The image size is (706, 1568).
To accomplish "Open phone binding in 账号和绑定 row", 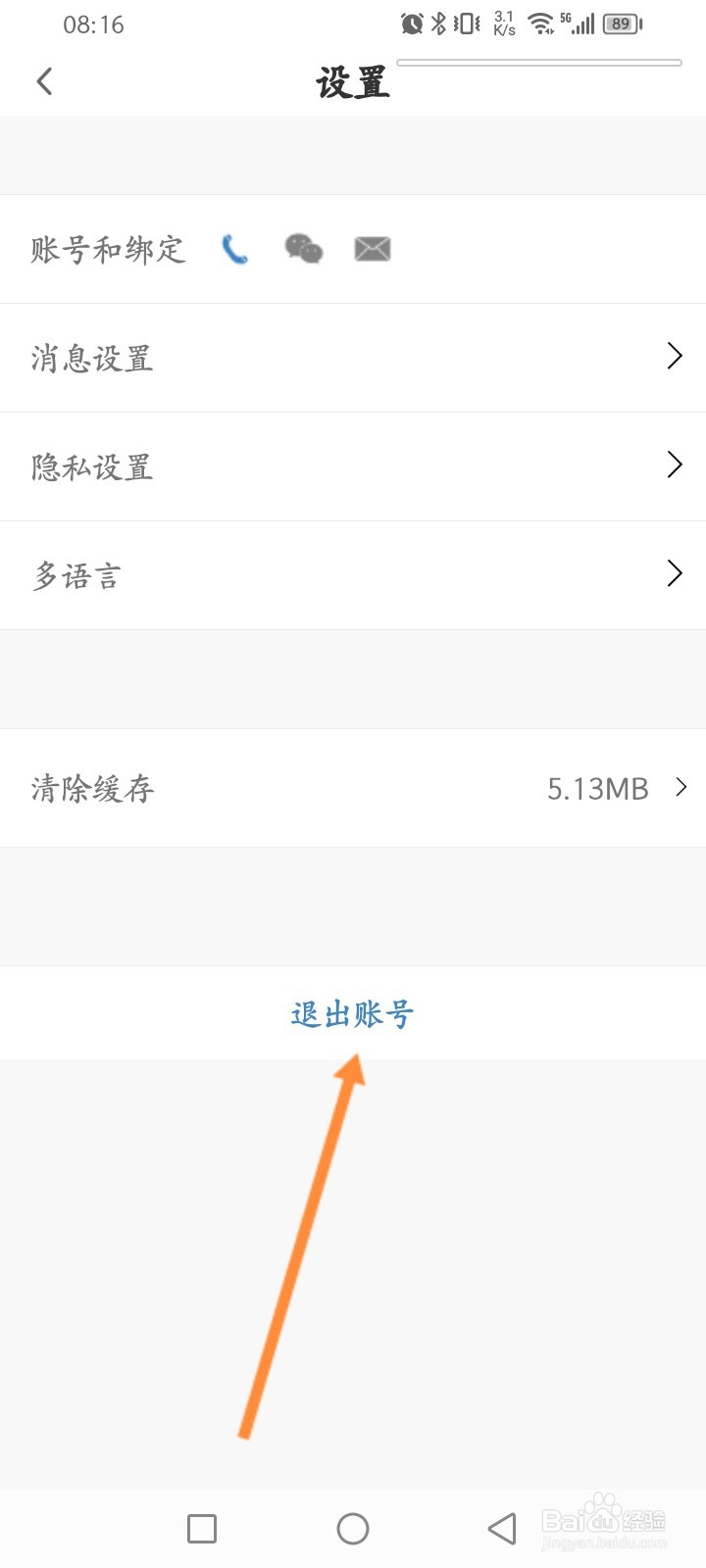I will [x=234, y=249].
